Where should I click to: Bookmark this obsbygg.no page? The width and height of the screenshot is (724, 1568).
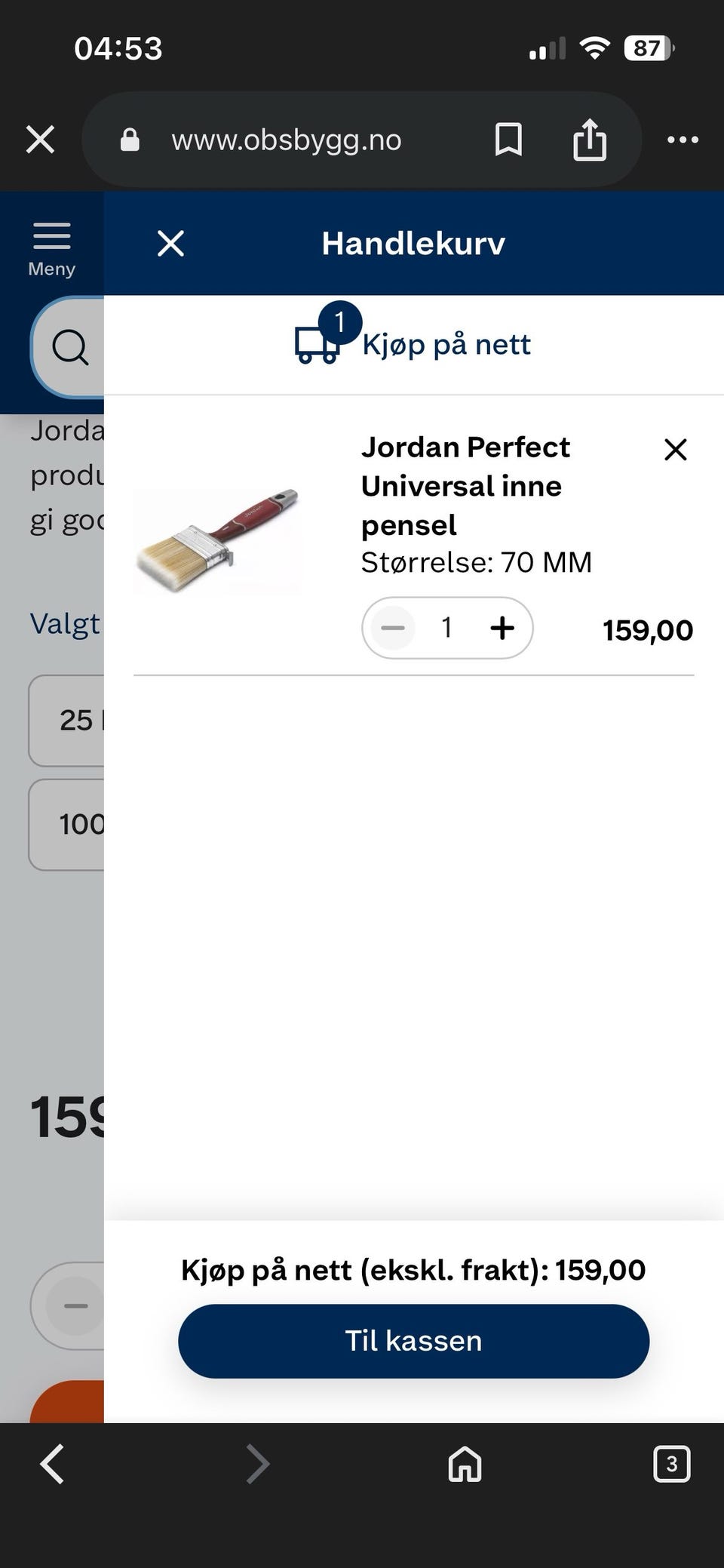(508, 140)
